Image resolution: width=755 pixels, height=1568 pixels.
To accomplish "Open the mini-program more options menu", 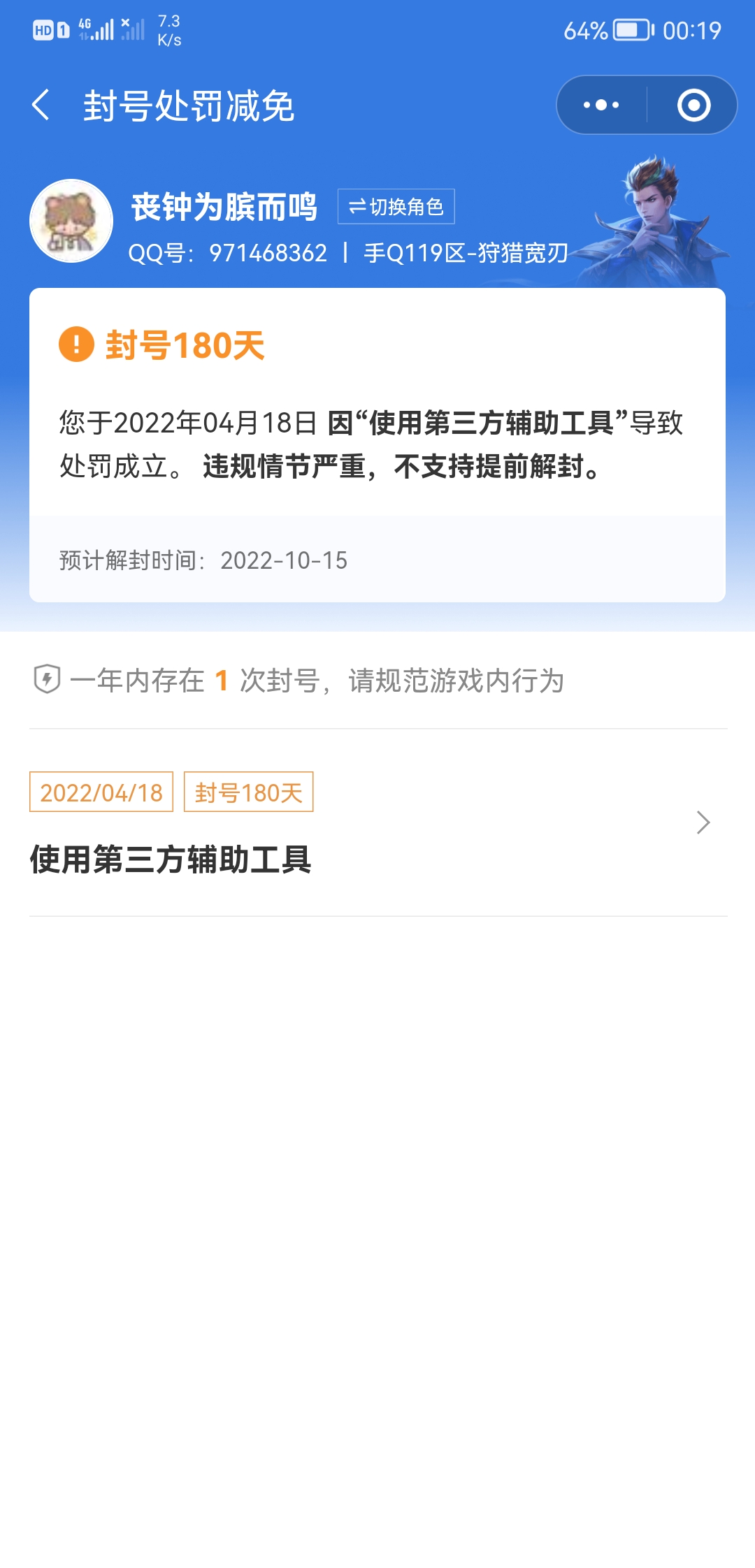I will point(600,105).
